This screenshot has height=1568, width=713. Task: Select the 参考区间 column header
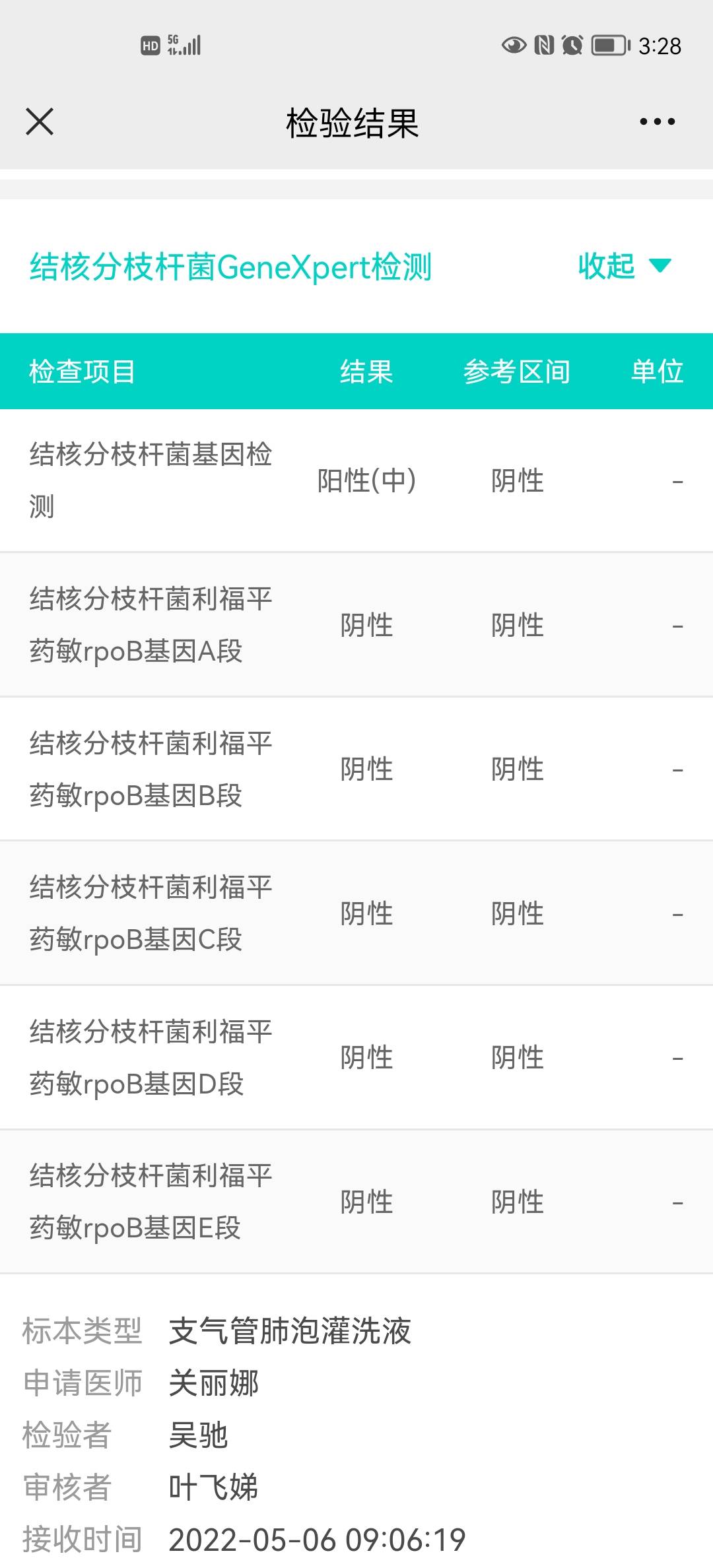click(518, 371)
